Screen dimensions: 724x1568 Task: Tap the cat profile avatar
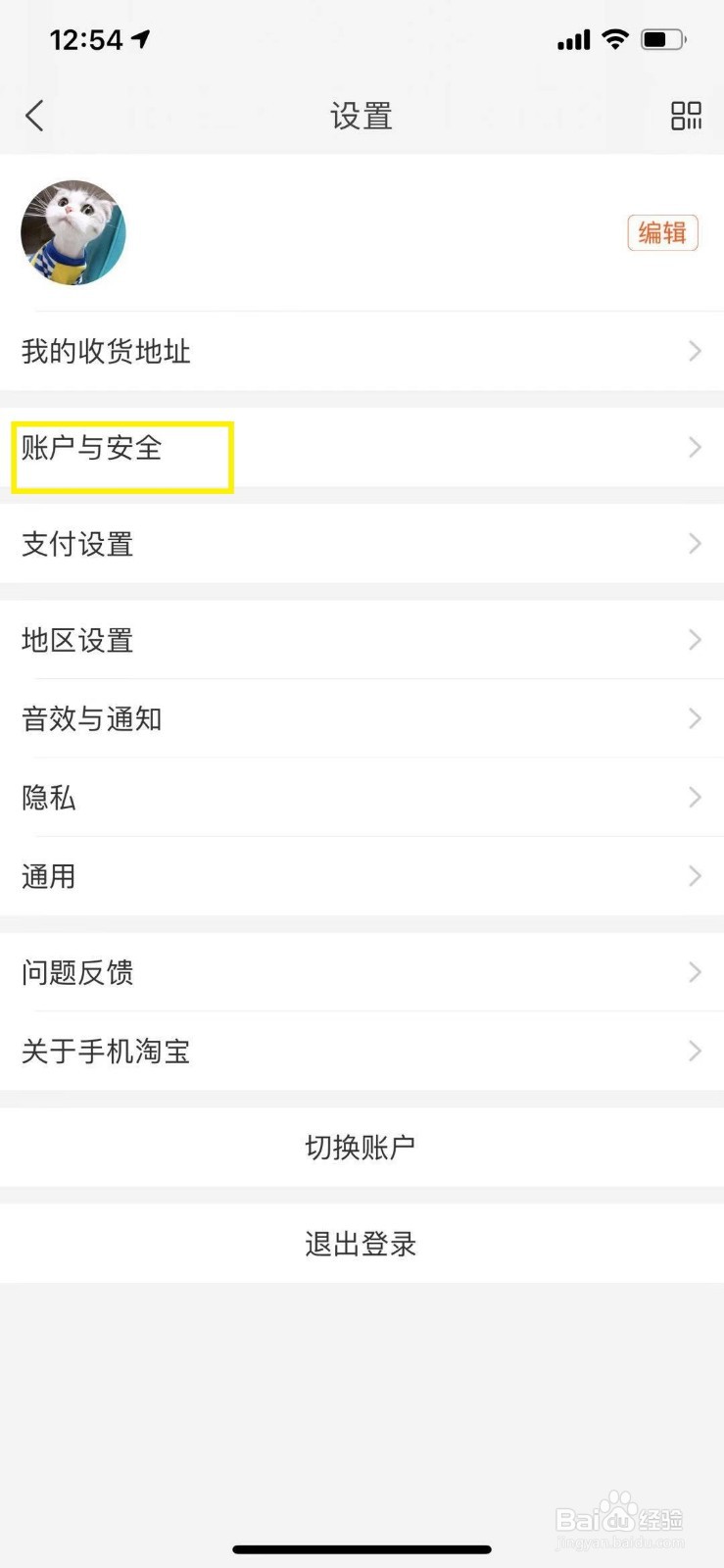point(73,232)
